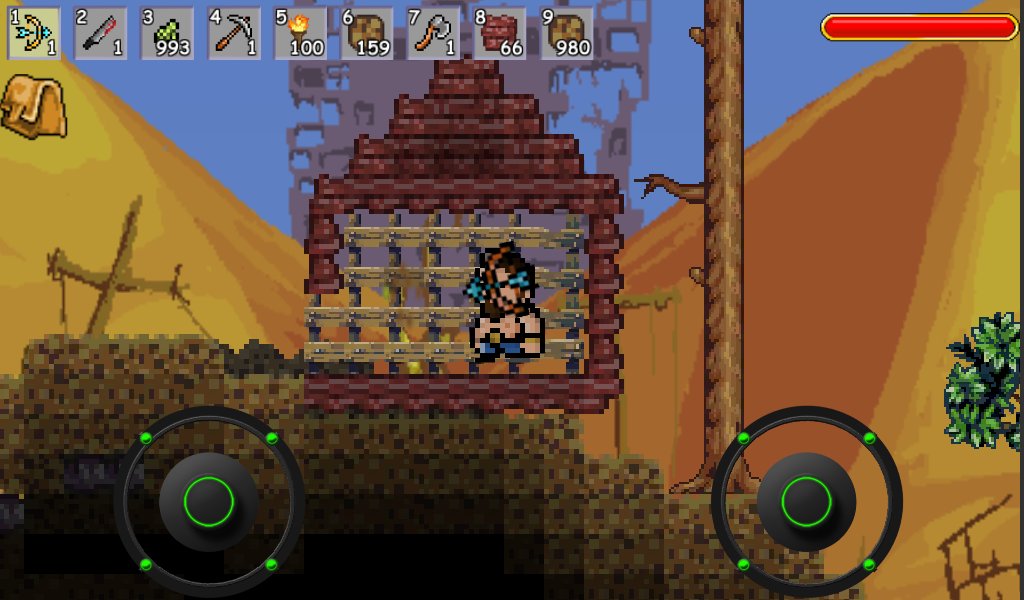Equip the sword in slot 2
The height and width of the screenshot is (600, 1024).
point(101,33)
